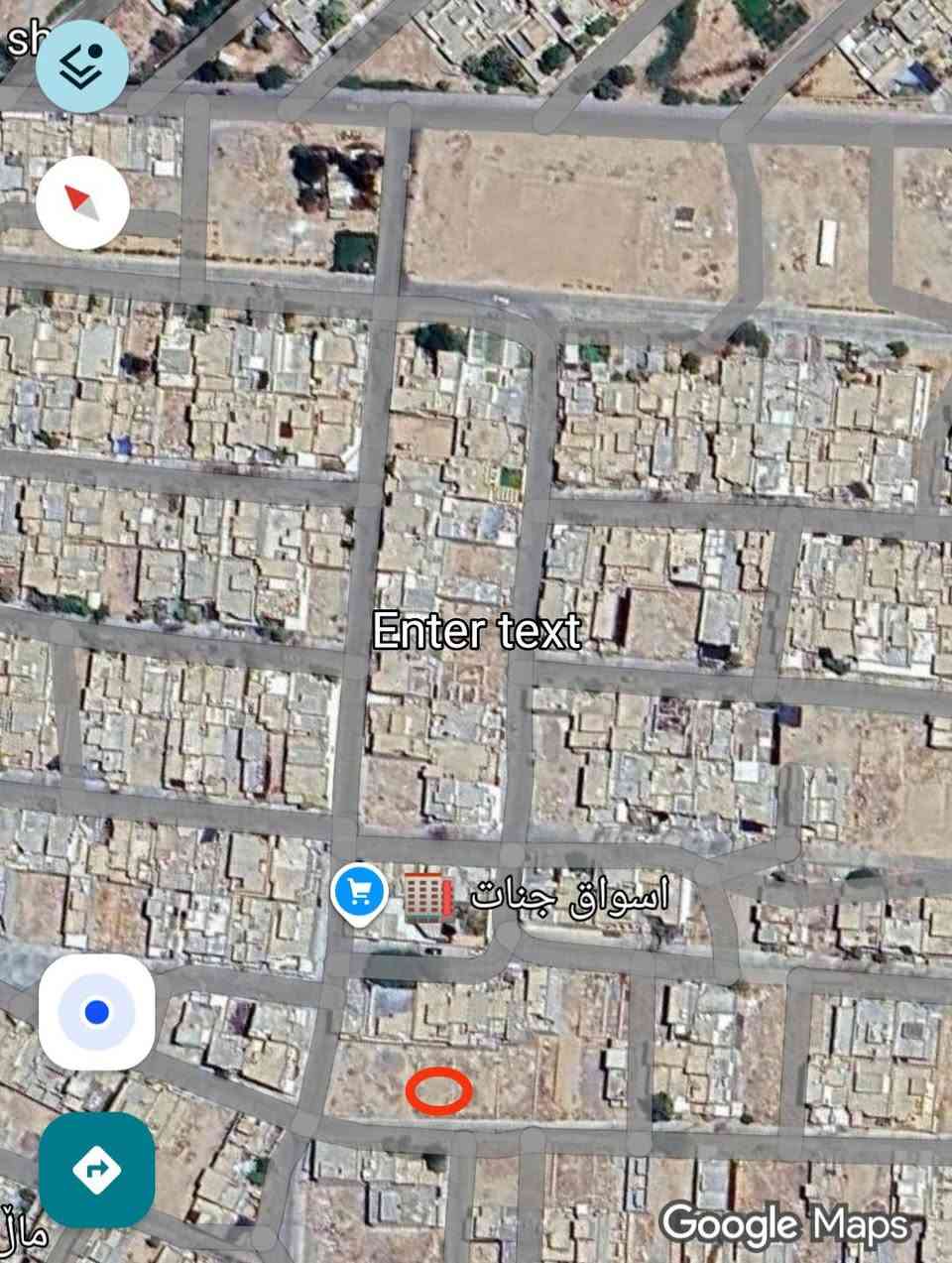Open directions with the arrow button

click(96, 1170)
